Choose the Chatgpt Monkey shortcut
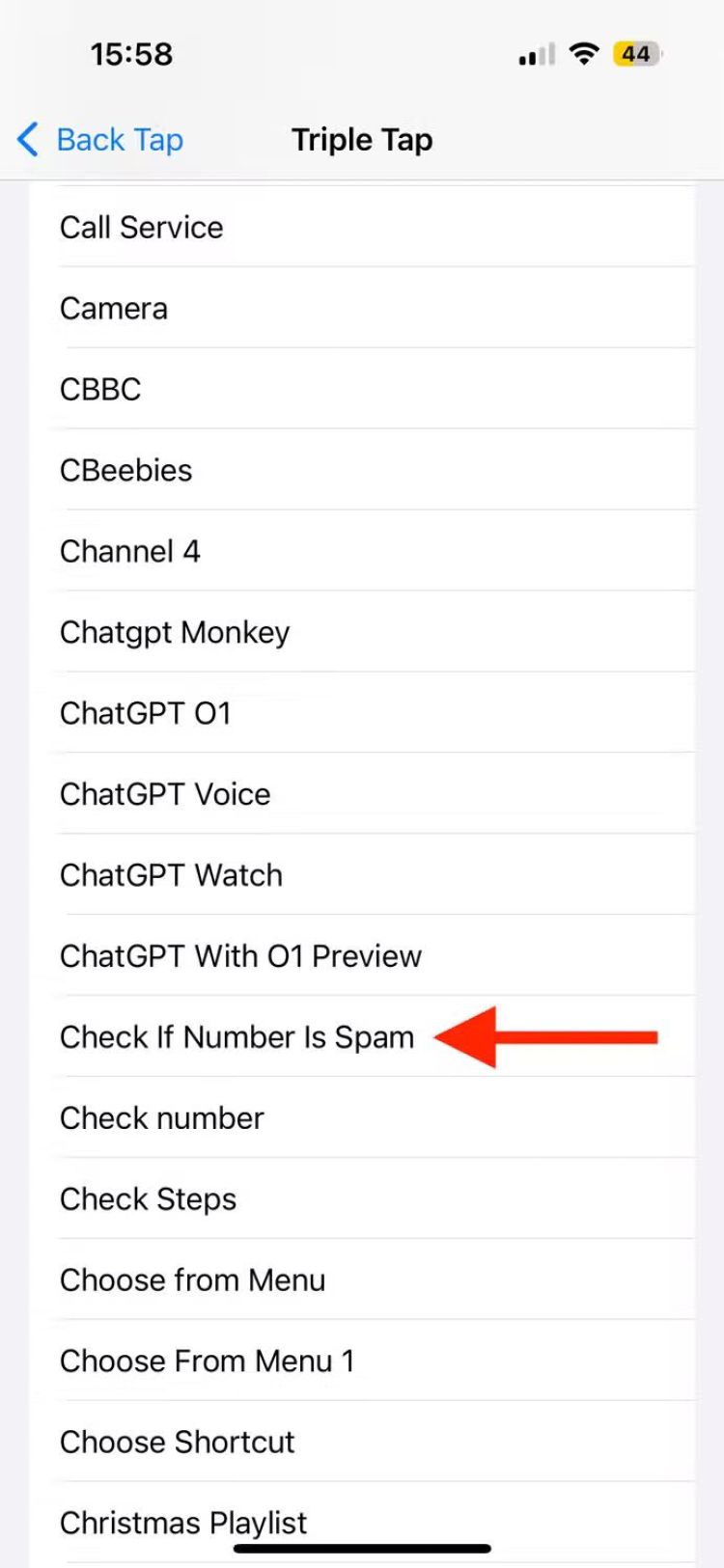This screenshot has width=724, height=1568. coord(174,633)
